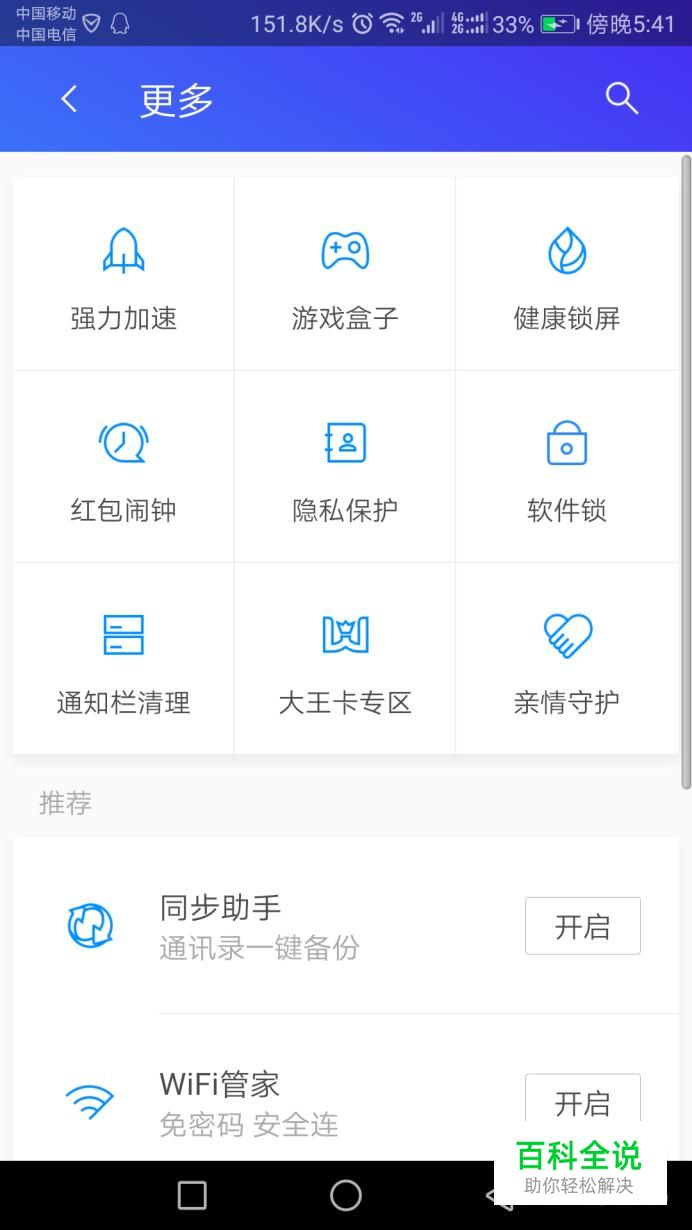Launch 游戏盒子
The image size is (692, 1230).
click(345, 275)
